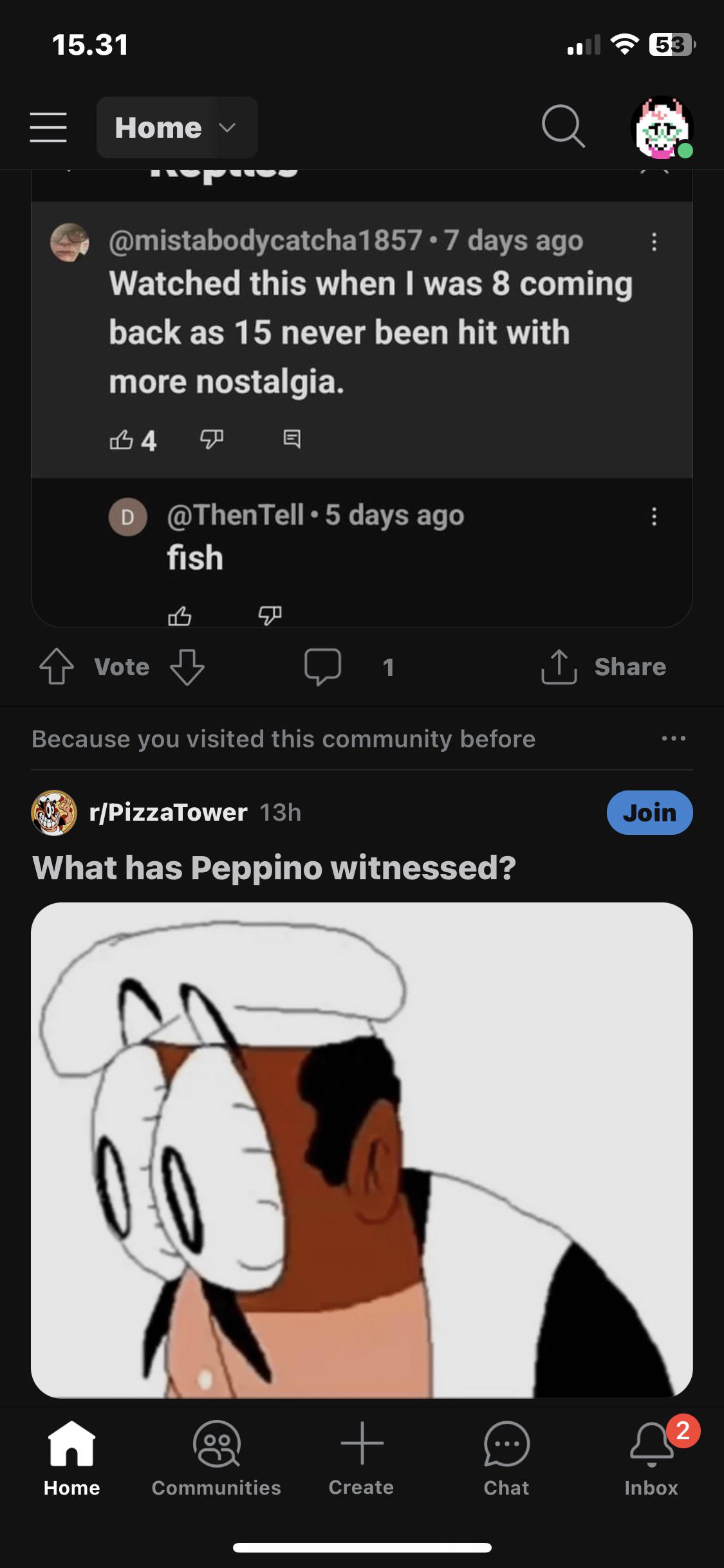Open the "What has Peppino witnessed?" post
Image resolution: width=724 pixels, height=1568 pixels.
click(274, 867)
